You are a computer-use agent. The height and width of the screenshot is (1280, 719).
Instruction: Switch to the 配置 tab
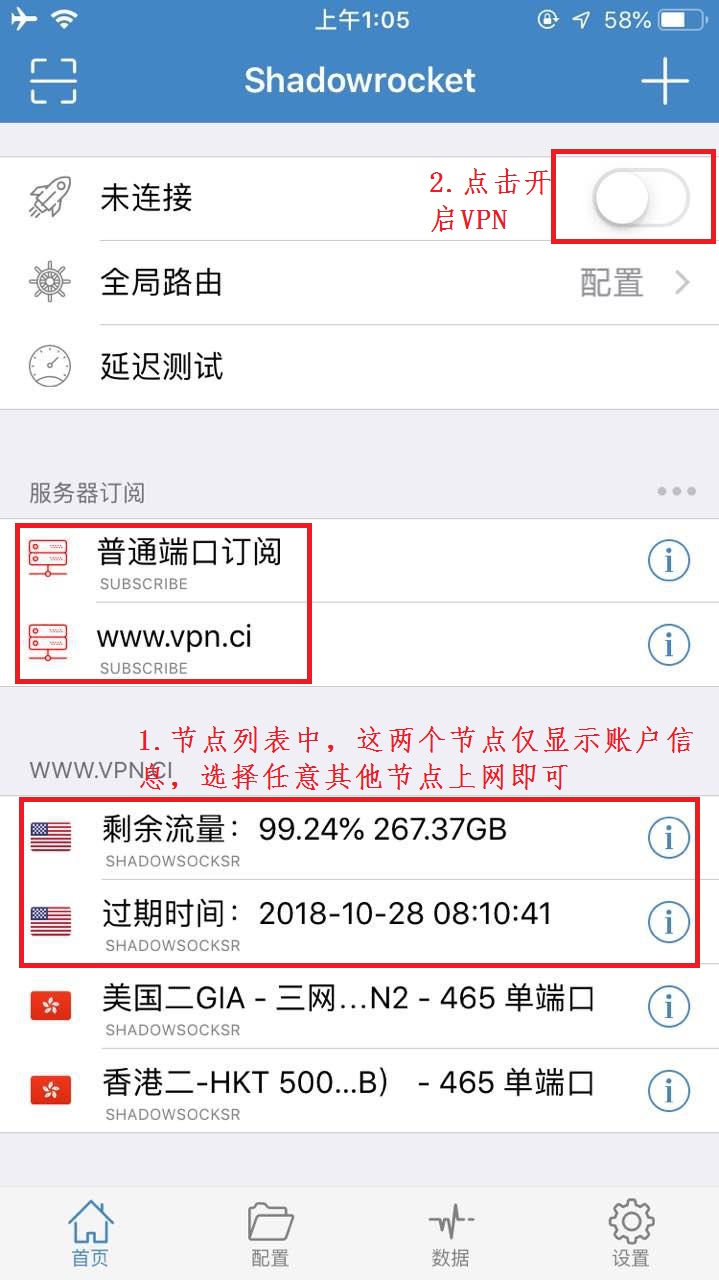pyautogui.click(x=270, y=1234)
